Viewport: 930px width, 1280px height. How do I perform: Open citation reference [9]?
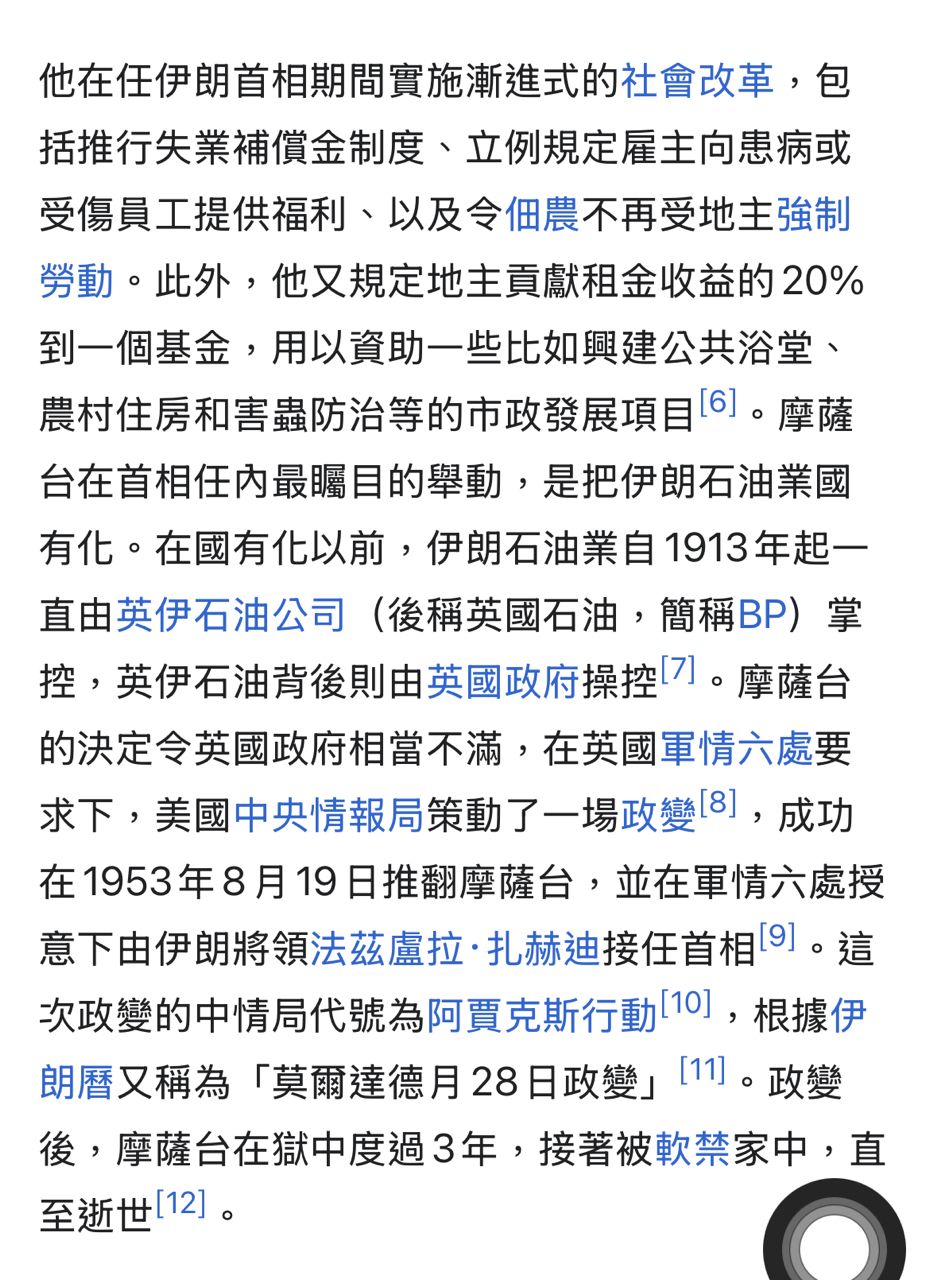pos(777,937)
